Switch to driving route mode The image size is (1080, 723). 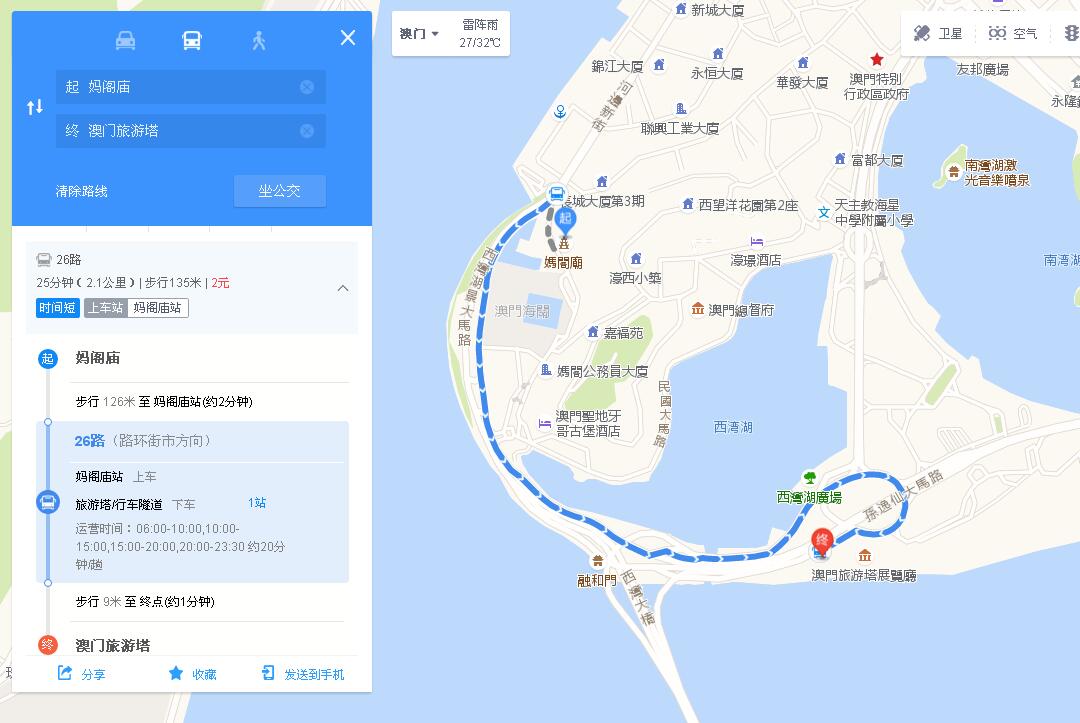125,40
